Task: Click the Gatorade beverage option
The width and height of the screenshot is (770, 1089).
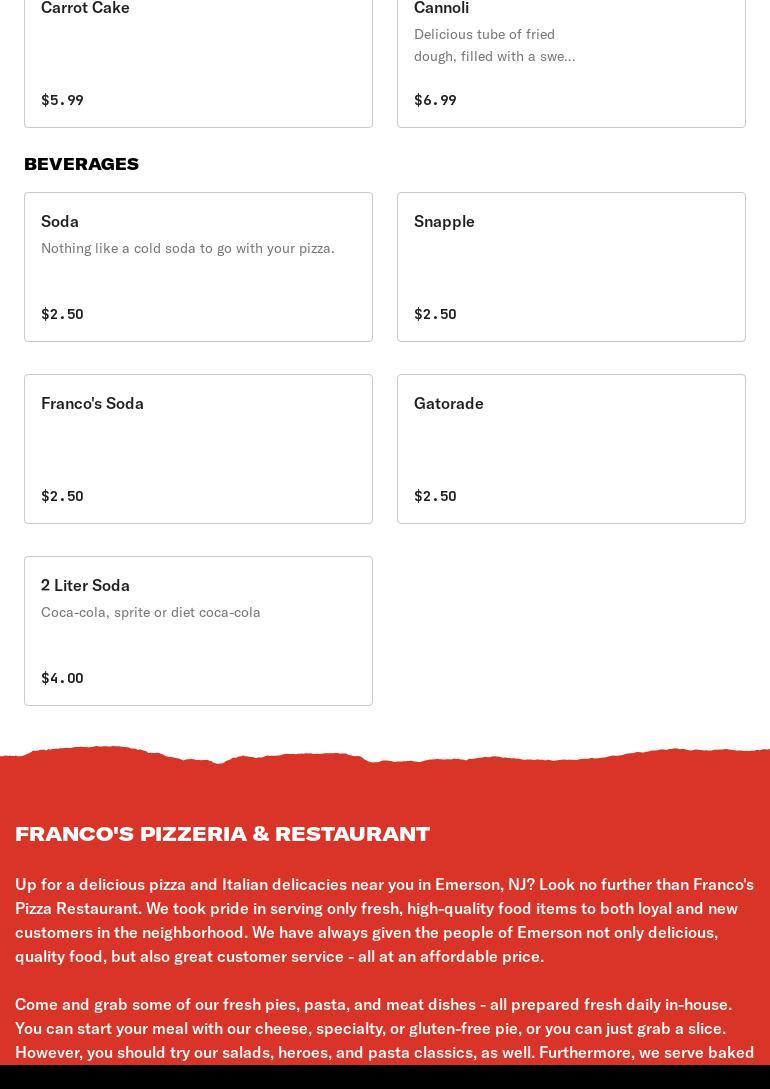Action: tap(571, 449)
